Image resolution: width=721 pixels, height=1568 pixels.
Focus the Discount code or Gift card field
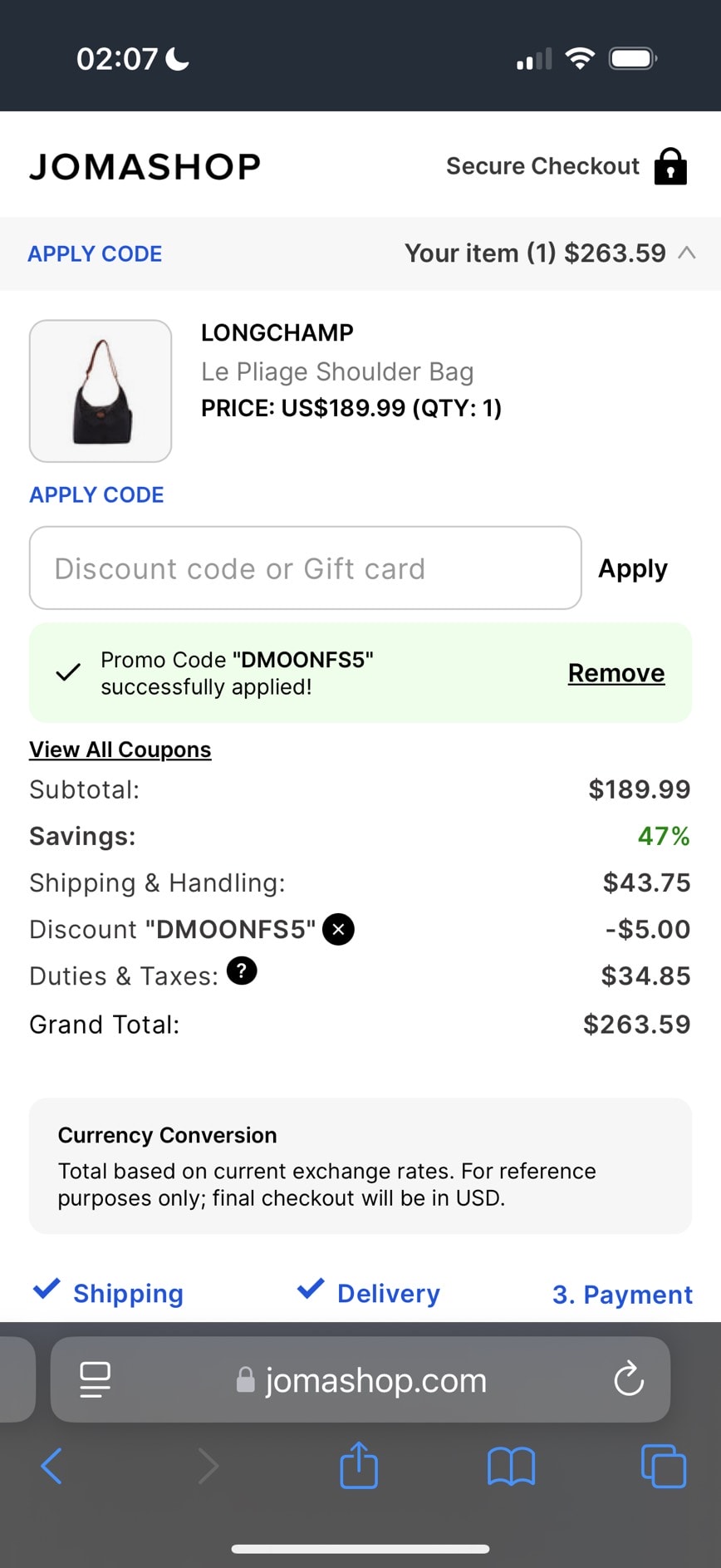pyautogui.click(x=305, y=568)
